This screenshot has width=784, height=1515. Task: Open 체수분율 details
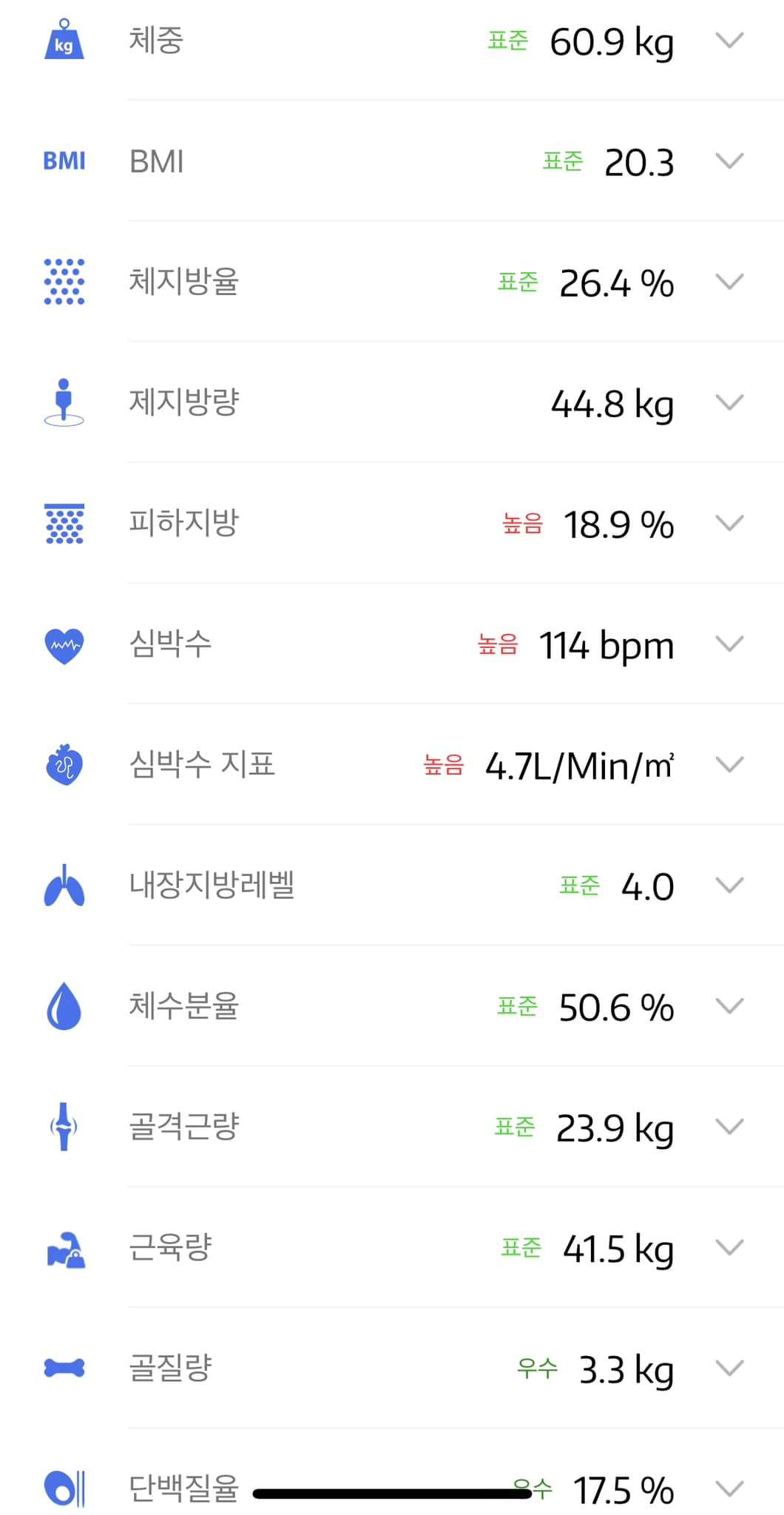click(x=729, y=1006)
